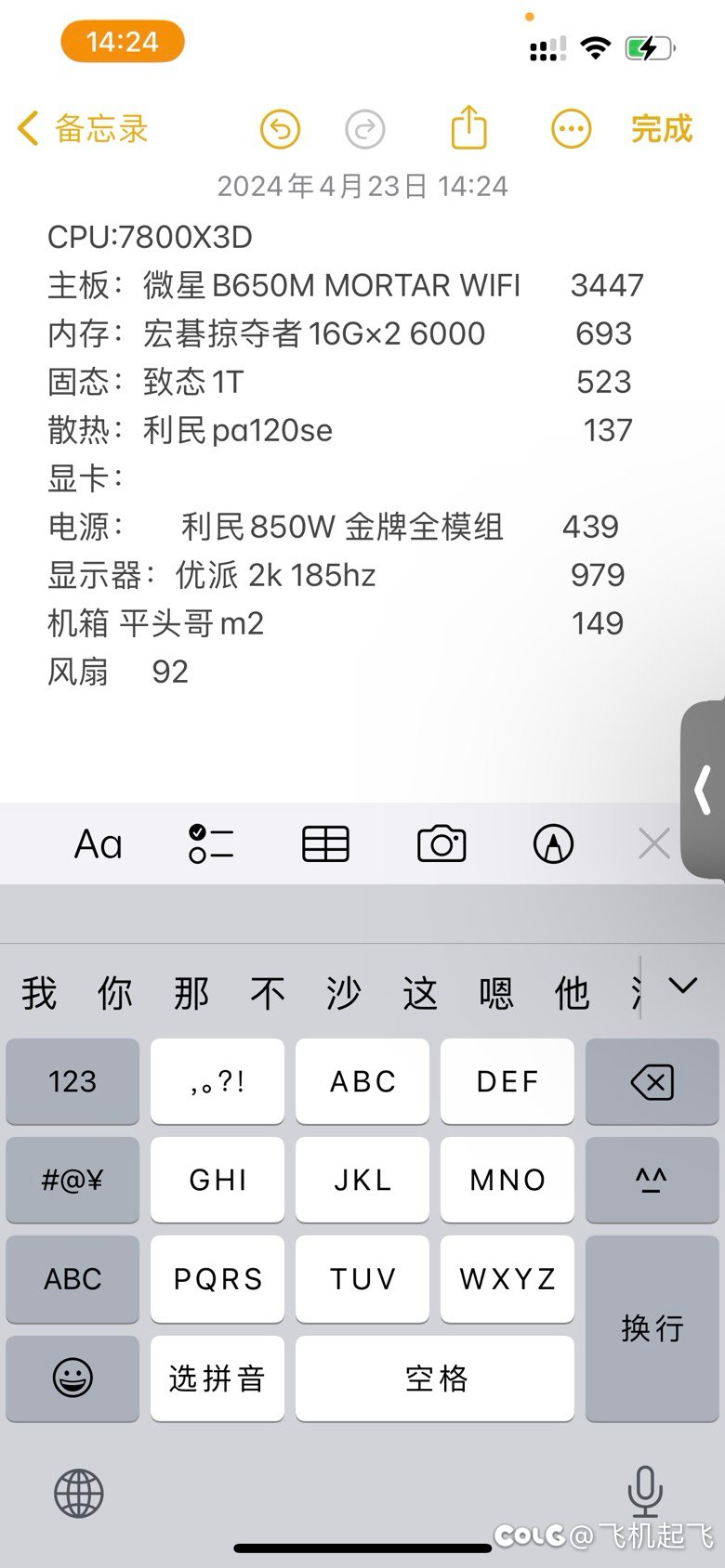Tap 完成 to finish editing
The width and height of the screenshot is (725, 1568).
(662, 128)
